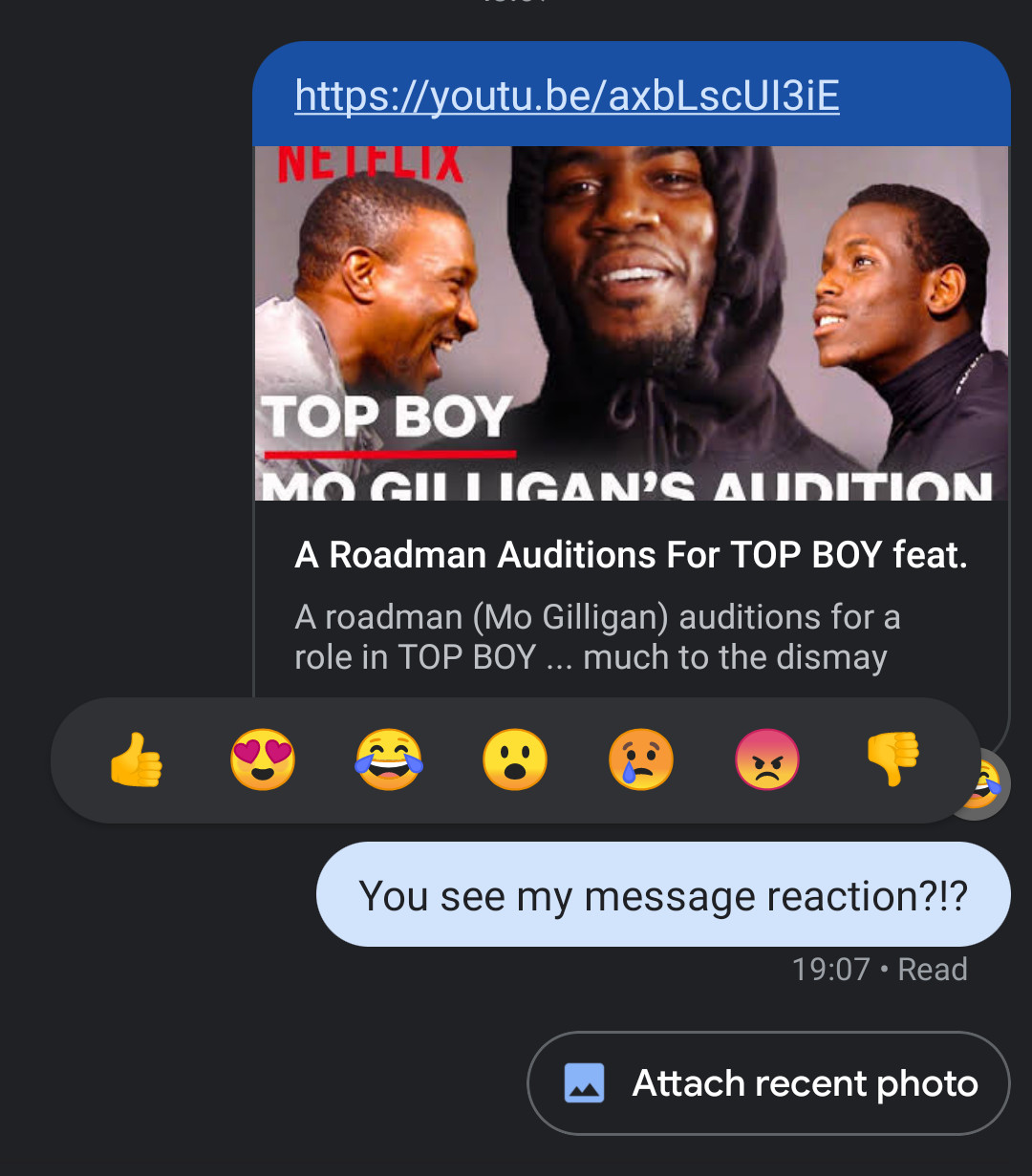This screenshot has width=1032, height=1176.
Task: React with the heart eyes emoji
Action: click(263, 760)
